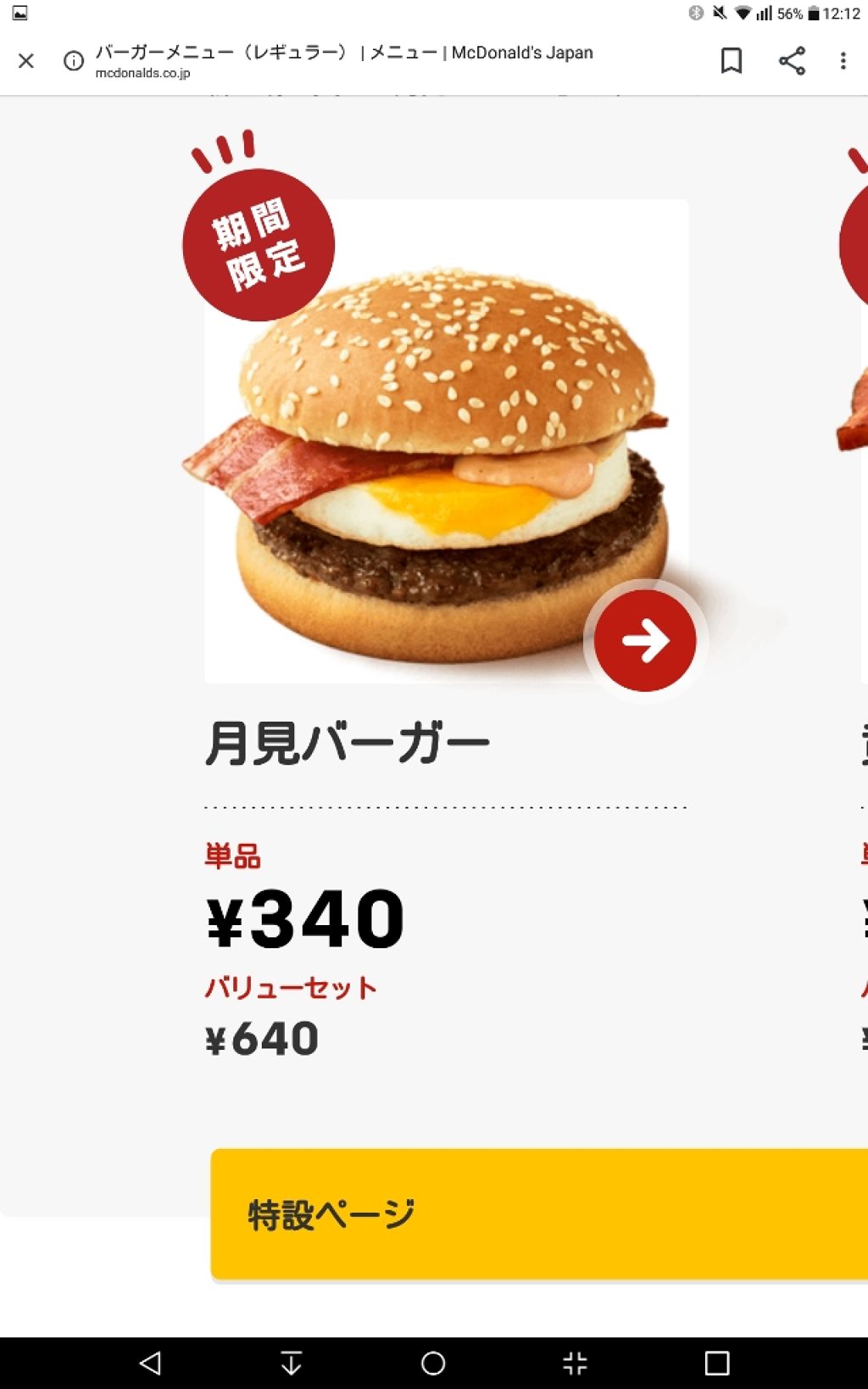Share this menu page
868x1389 pixels.
792,61
